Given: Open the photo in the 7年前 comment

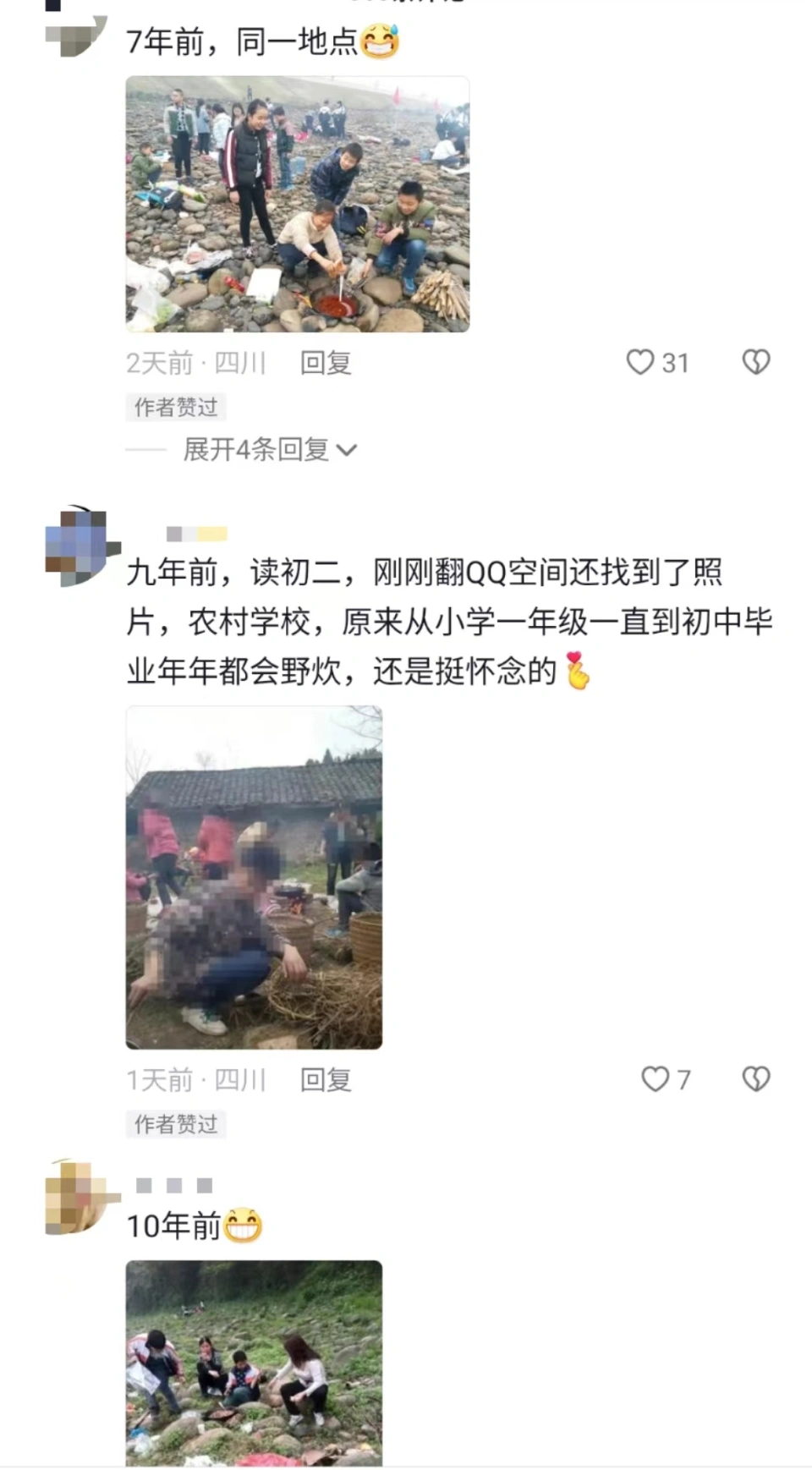Looking at the screenshot, I should coord(298,204).
